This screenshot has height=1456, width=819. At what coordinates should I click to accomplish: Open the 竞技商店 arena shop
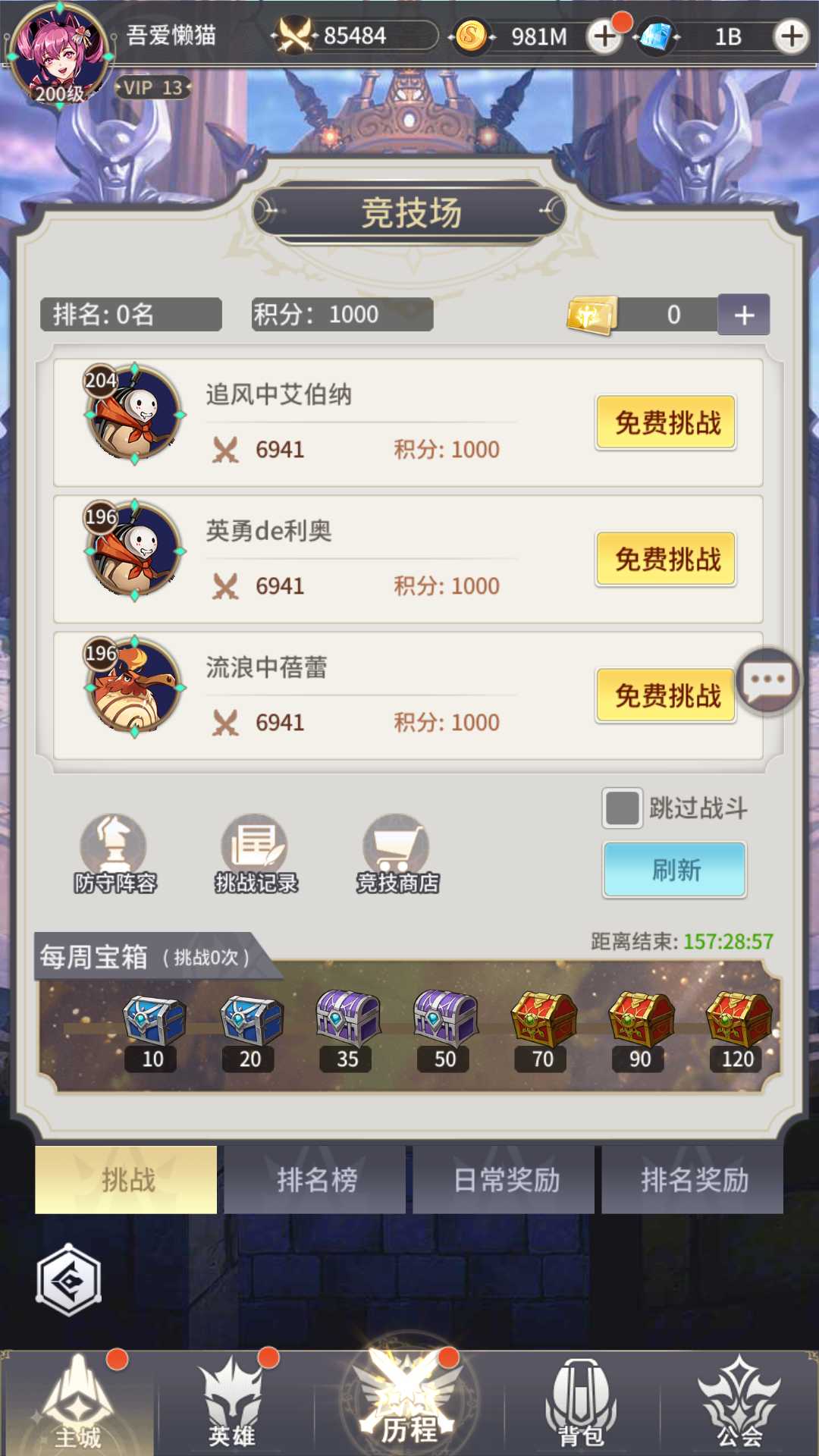tap(397, 853)
